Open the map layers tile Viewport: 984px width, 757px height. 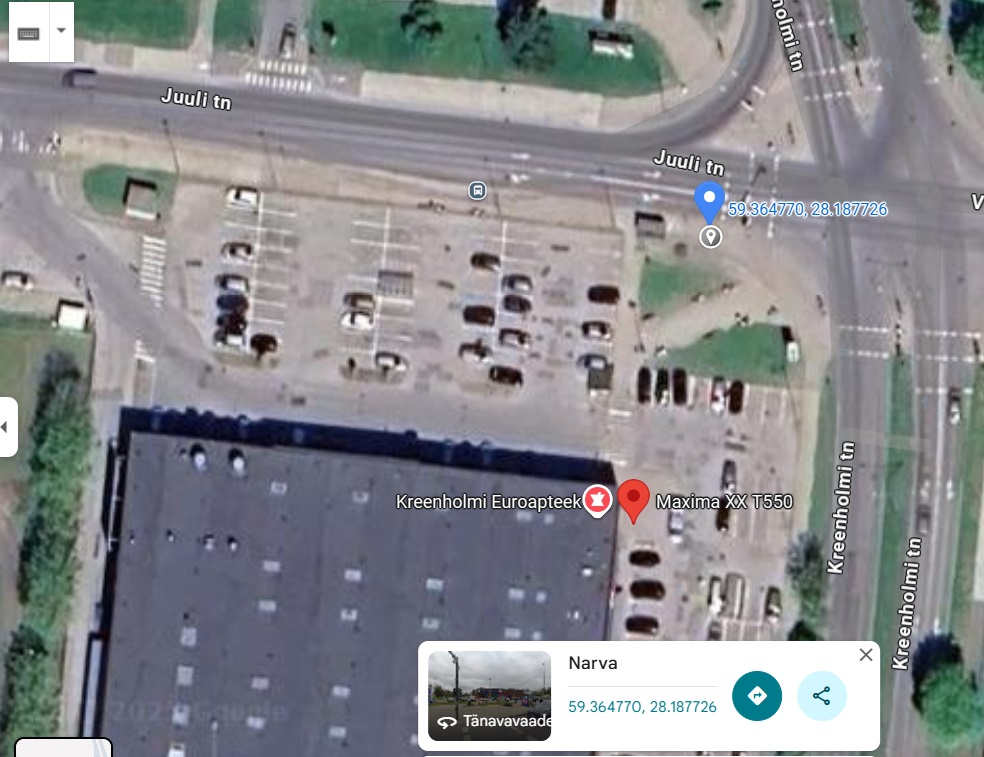click(63, 747)
